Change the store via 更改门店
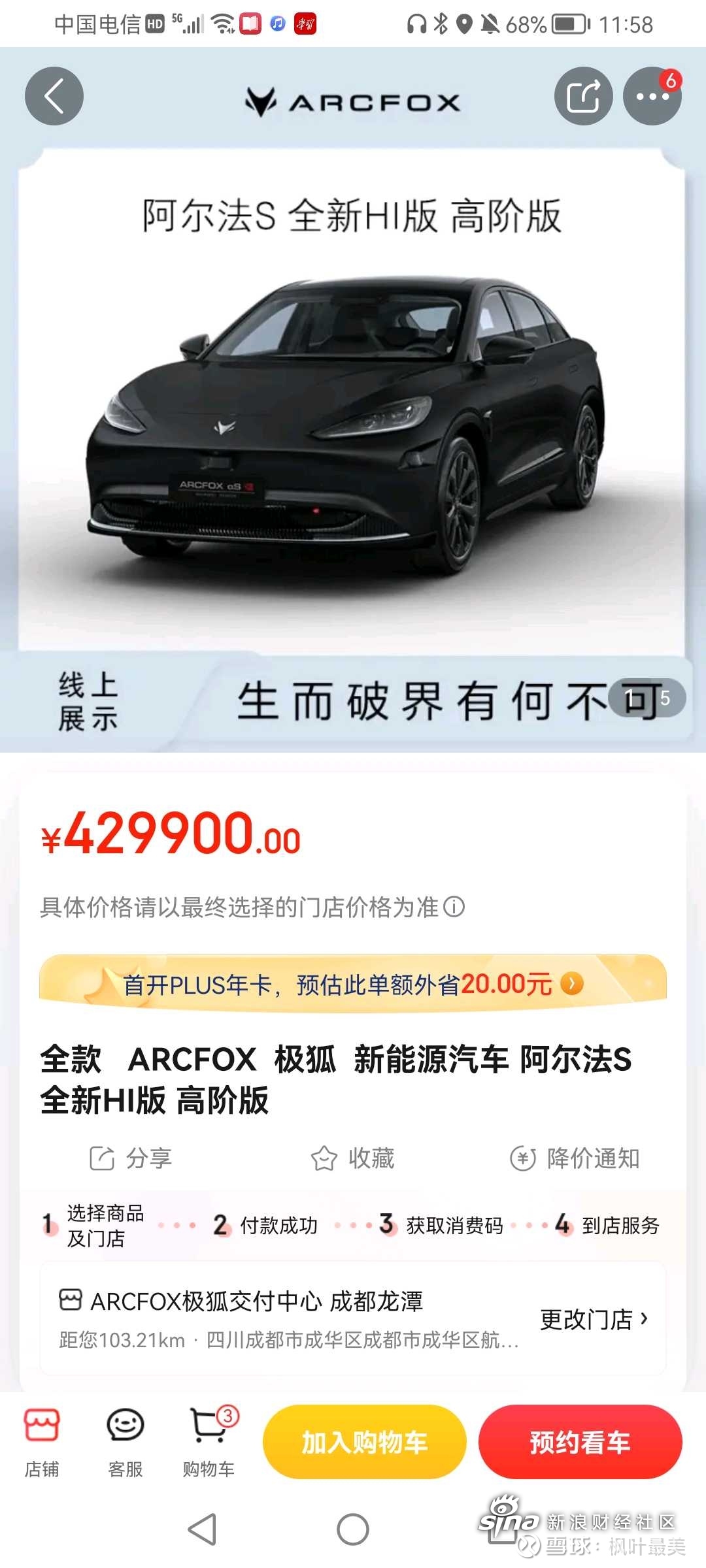The width and height of the screenshot is (706, 1568). point(594,1319)
